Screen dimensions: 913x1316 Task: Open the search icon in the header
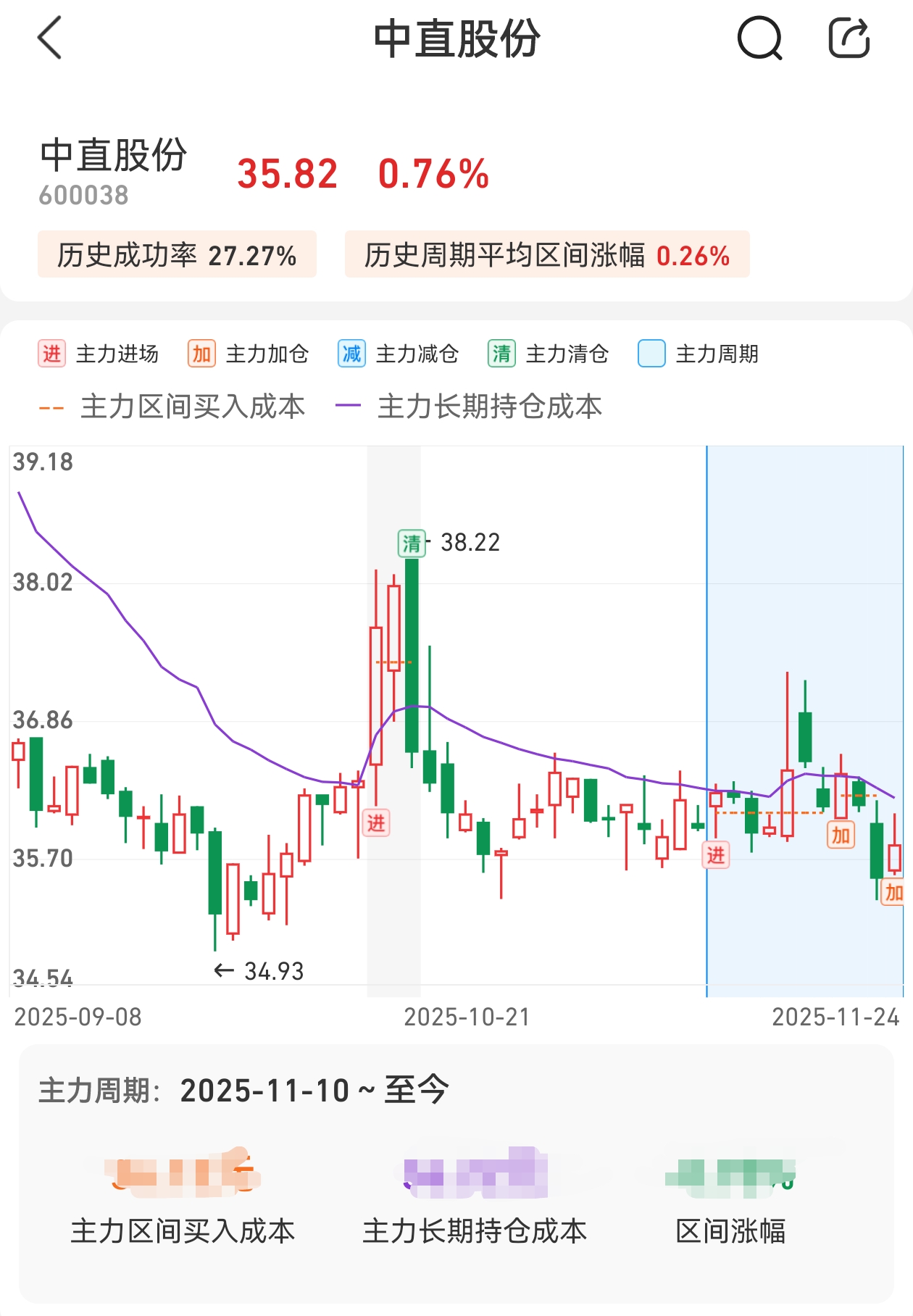759,38
